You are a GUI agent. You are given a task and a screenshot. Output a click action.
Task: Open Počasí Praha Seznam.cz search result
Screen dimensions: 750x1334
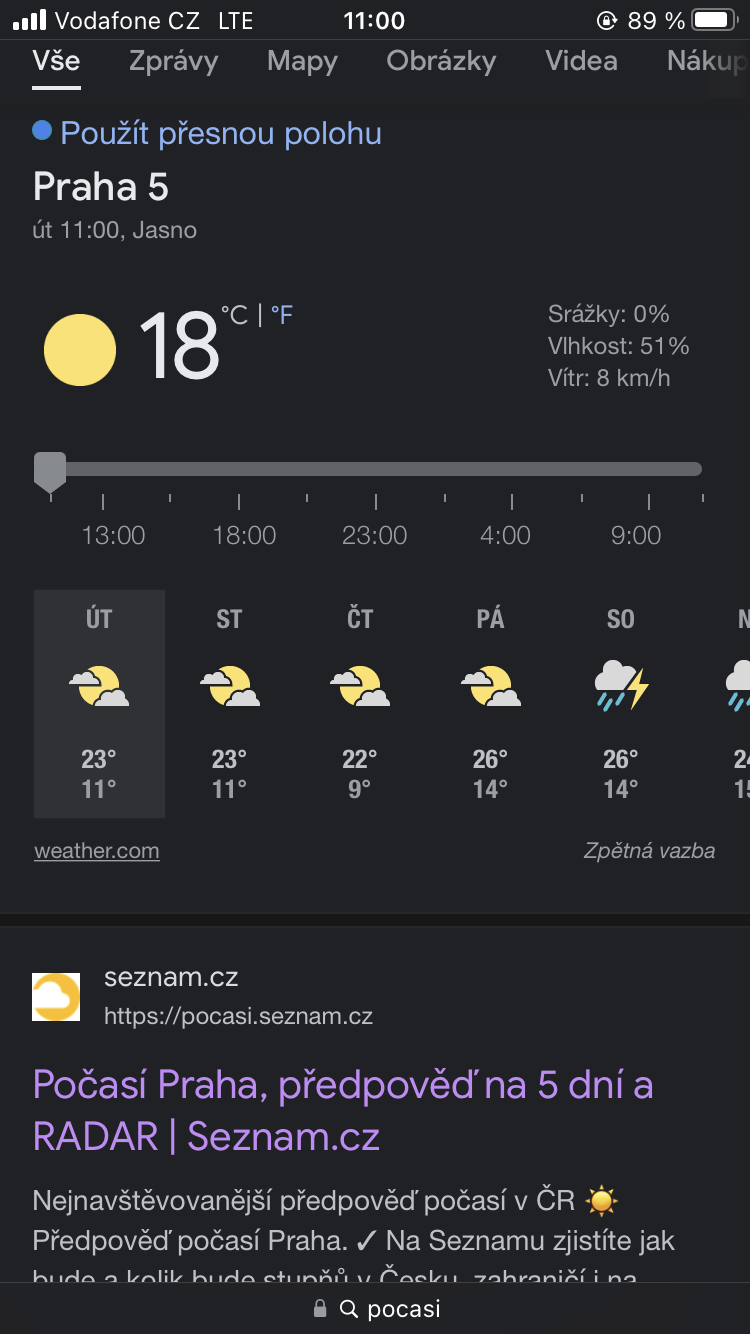click(343, 1110)
